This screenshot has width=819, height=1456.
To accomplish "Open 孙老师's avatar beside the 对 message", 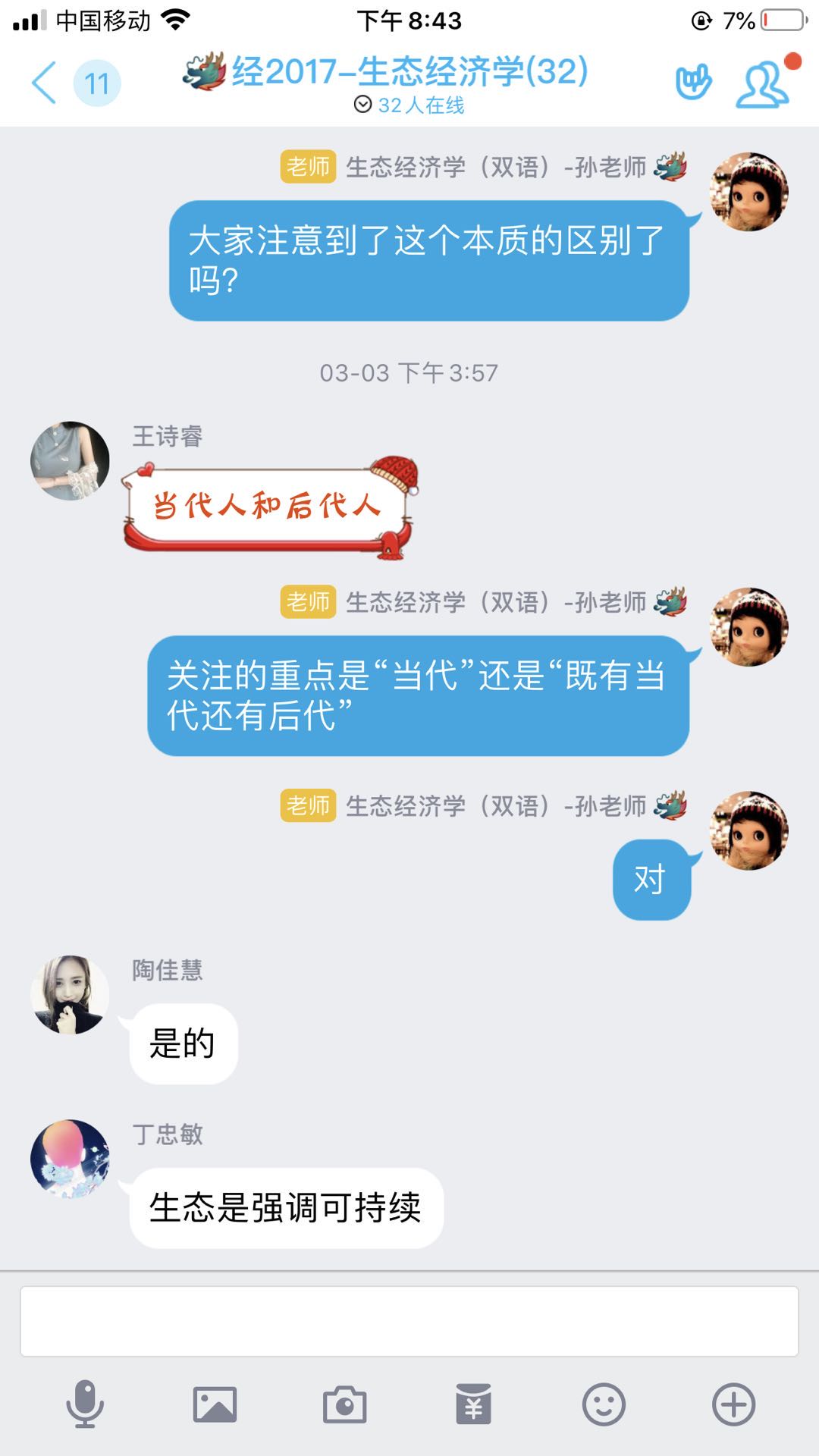I will pos(748,830).
